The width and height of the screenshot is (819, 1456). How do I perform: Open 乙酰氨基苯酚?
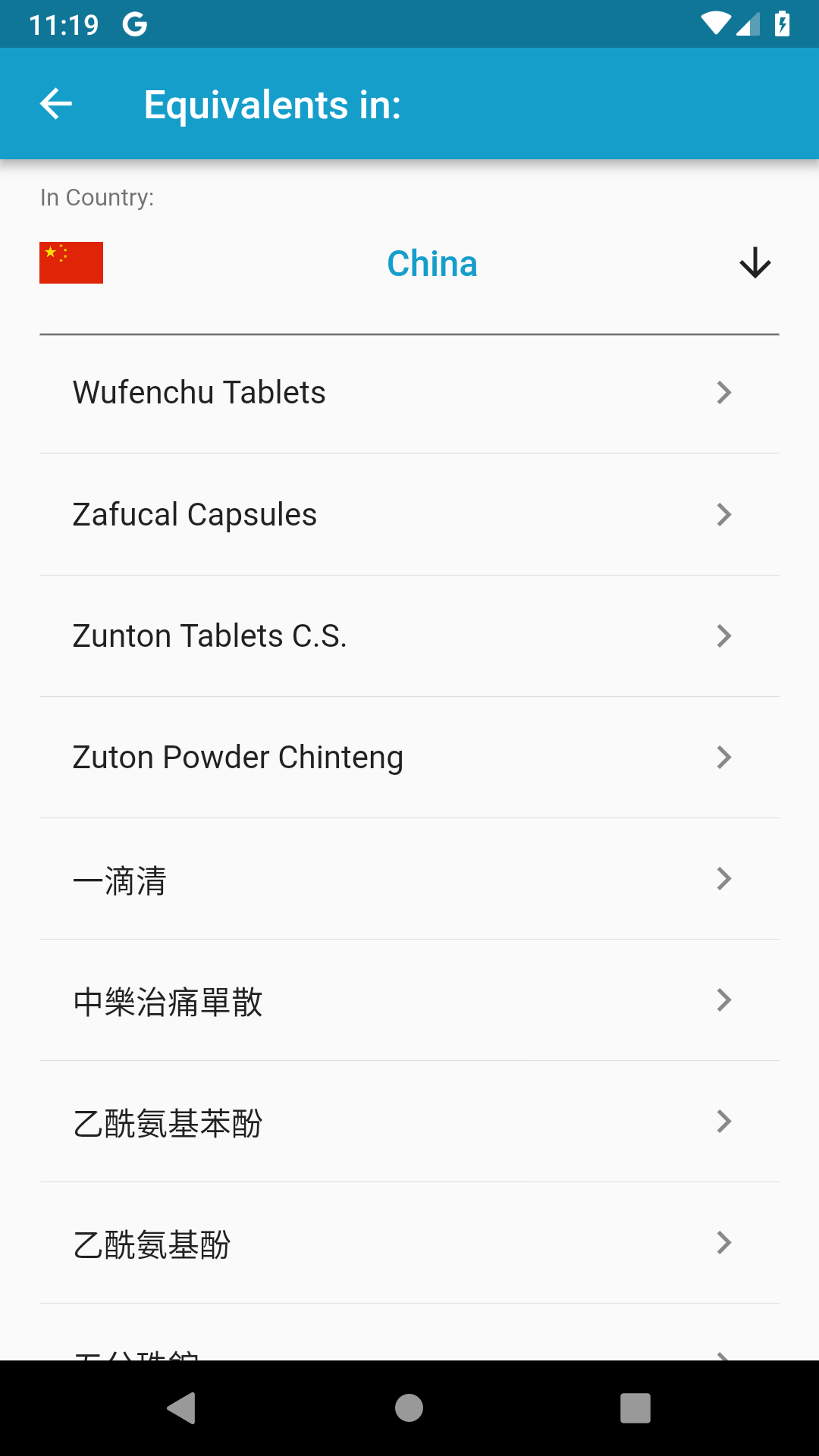(x=409, y=1121)
